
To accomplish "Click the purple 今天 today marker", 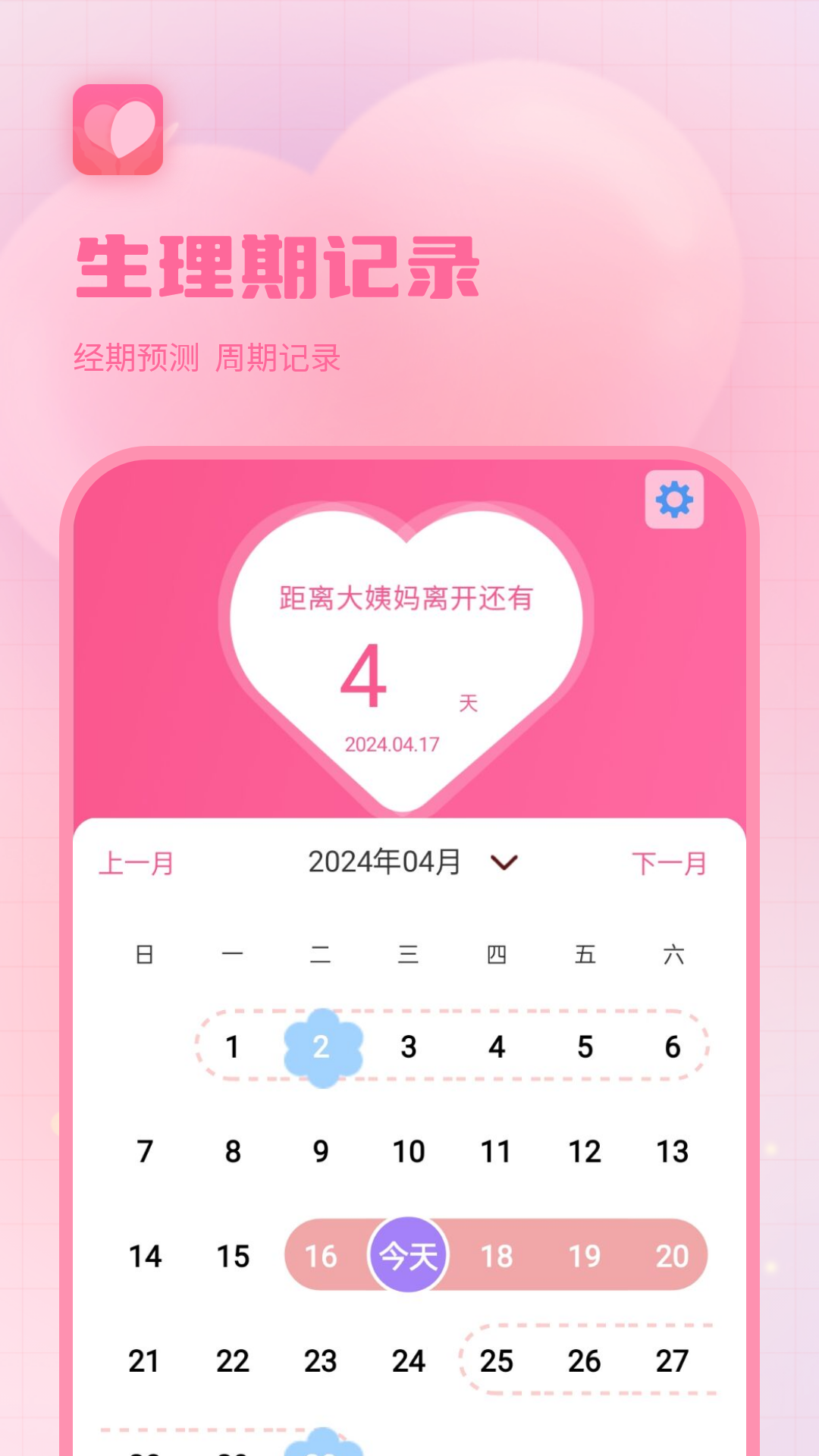I will pos(407,1255).
